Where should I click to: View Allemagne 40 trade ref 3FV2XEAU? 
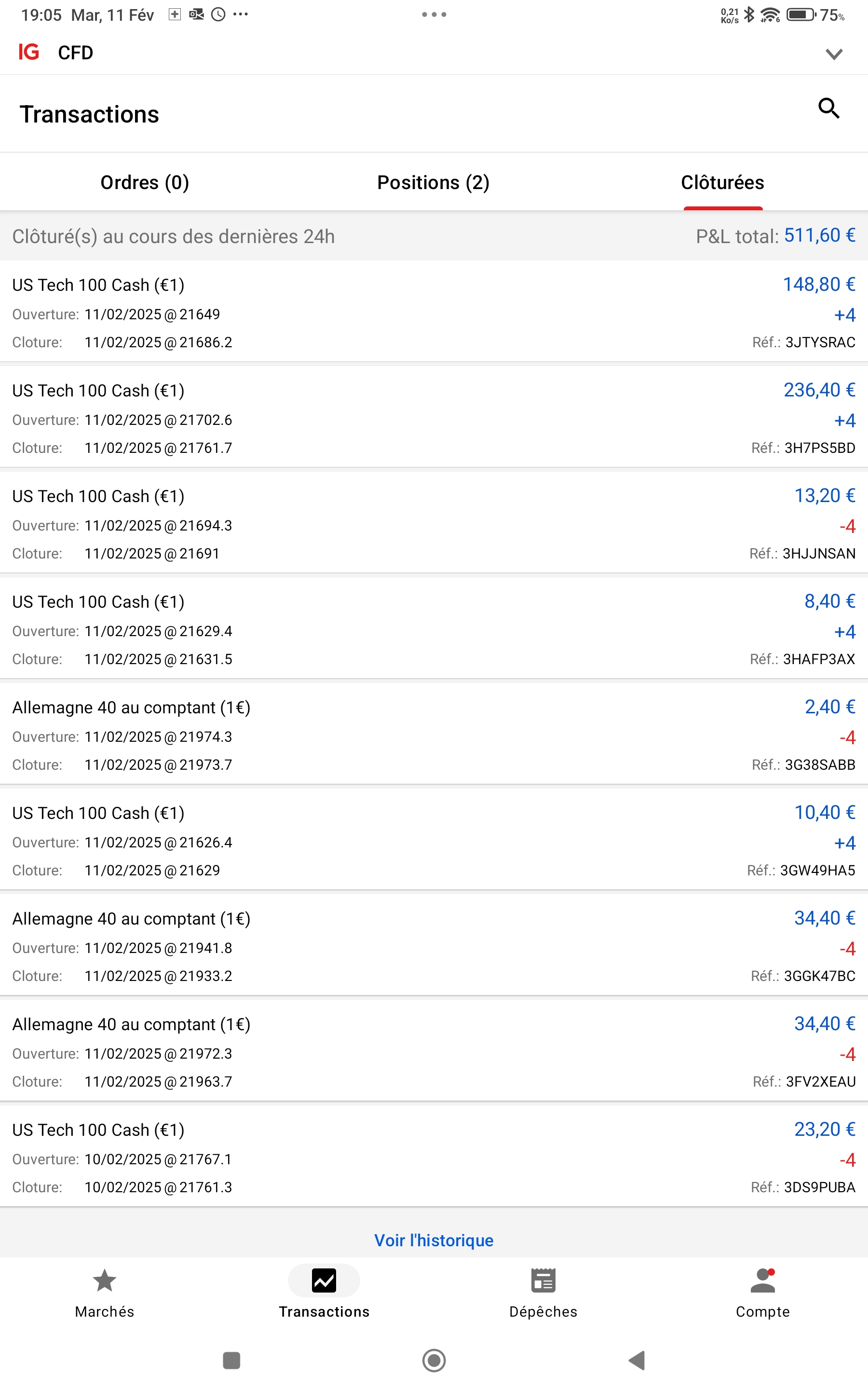click(434, 1052)
